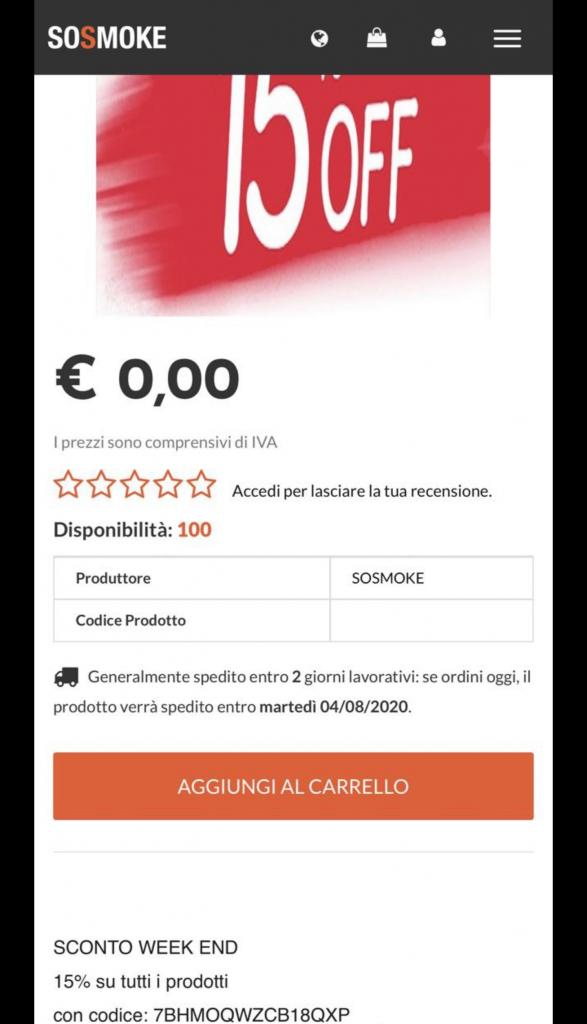Open the shopping bag cart

(x=377, y=38)
